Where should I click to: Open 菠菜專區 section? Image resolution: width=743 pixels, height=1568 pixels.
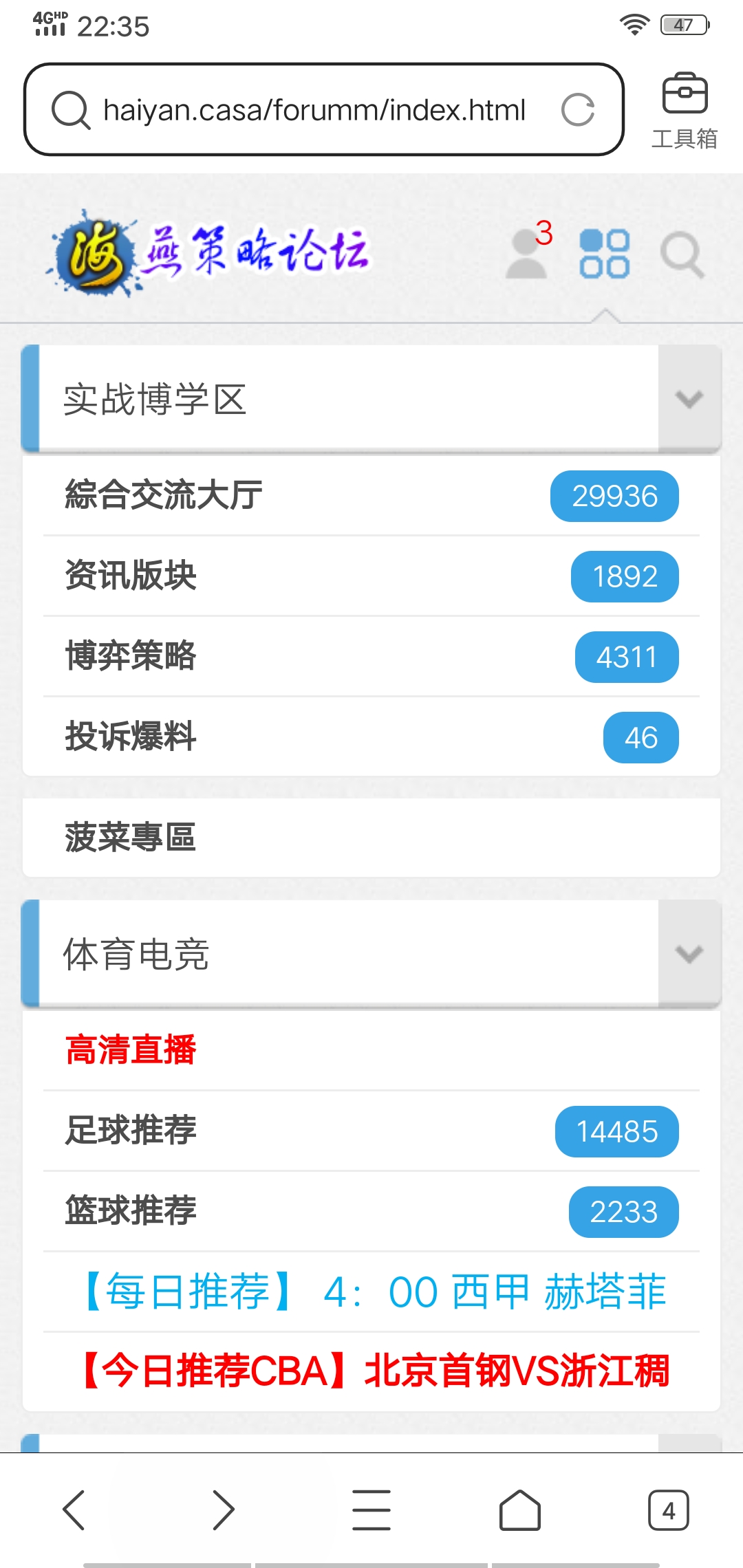tap(131, 838)
